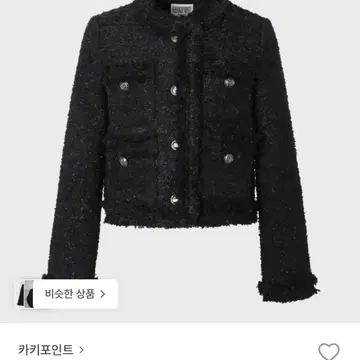
Task: Open the 카키포인트 brand page
Action: 51,350
